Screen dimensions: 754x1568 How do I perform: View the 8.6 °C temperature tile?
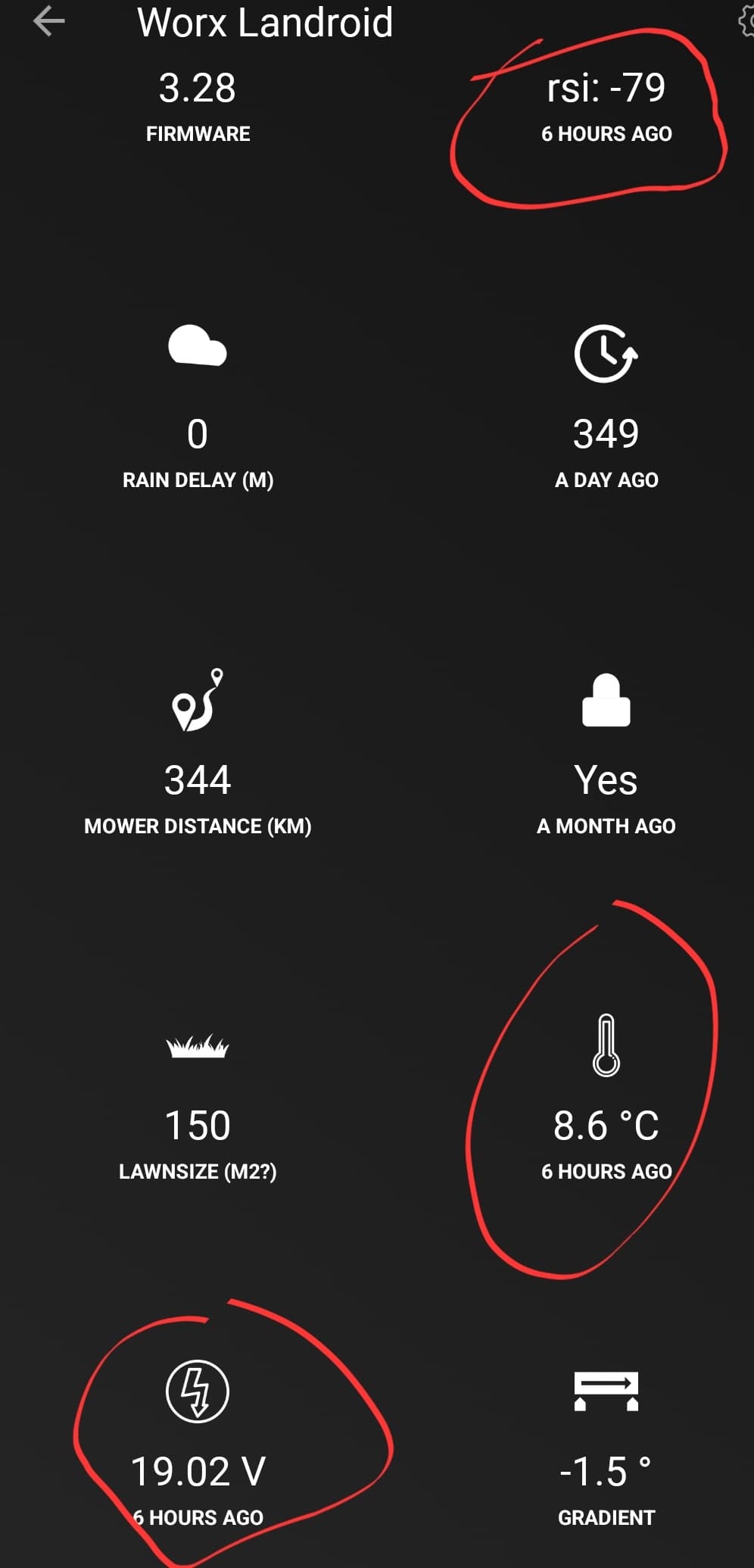coord(606,1102)
